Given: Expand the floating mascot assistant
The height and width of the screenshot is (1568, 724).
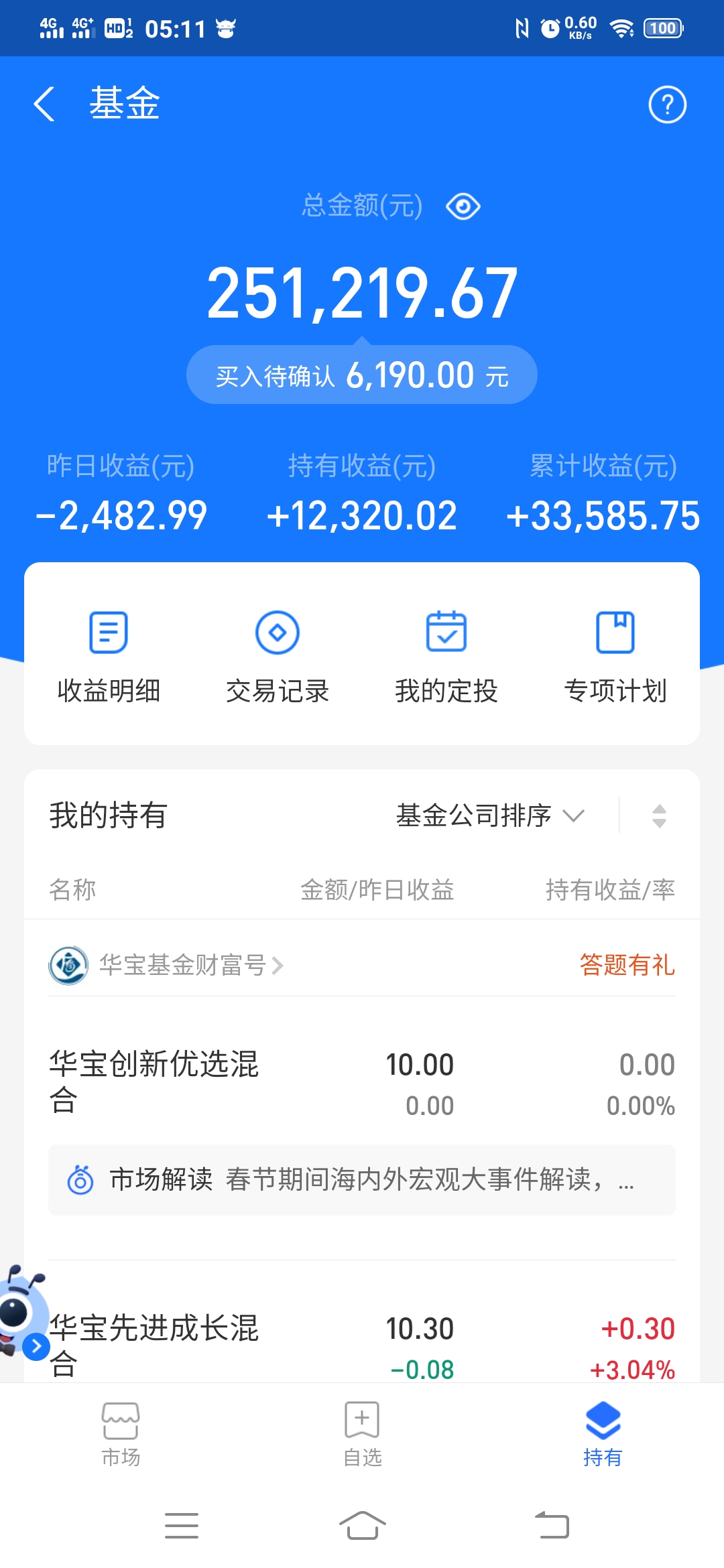Looking at the screenshot, I should [x=36, y=1346].
